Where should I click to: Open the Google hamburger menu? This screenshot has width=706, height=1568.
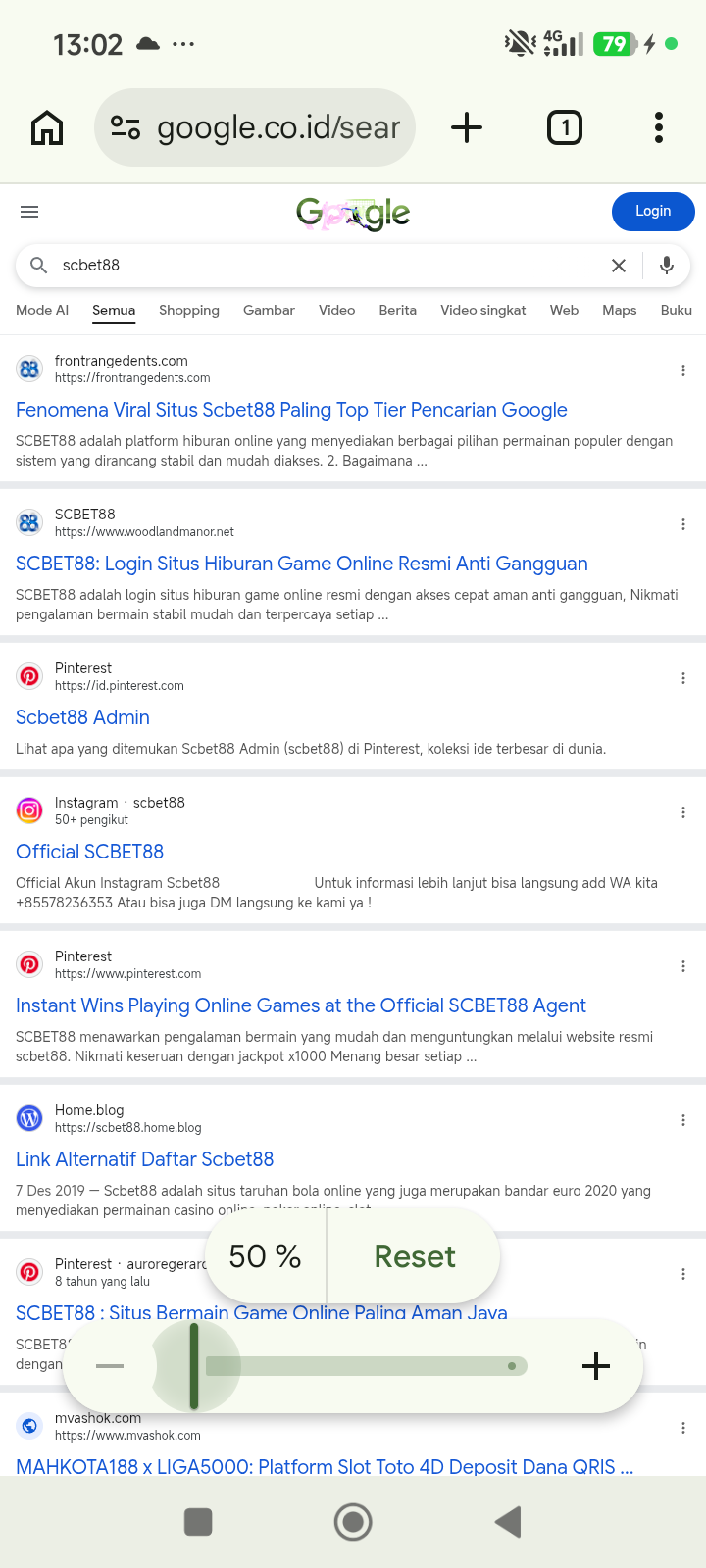click(29, 212)
